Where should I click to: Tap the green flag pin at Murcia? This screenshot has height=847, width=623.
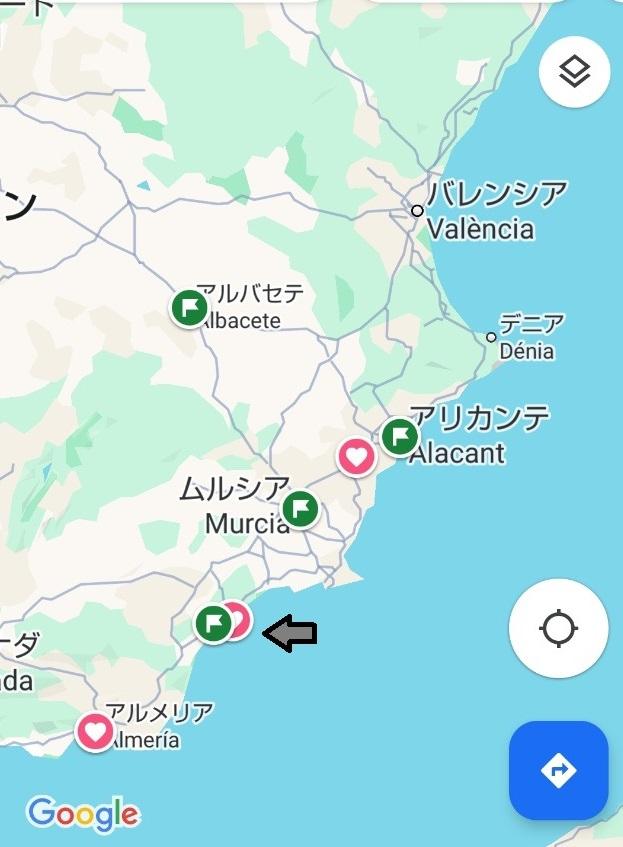point(300,509)
